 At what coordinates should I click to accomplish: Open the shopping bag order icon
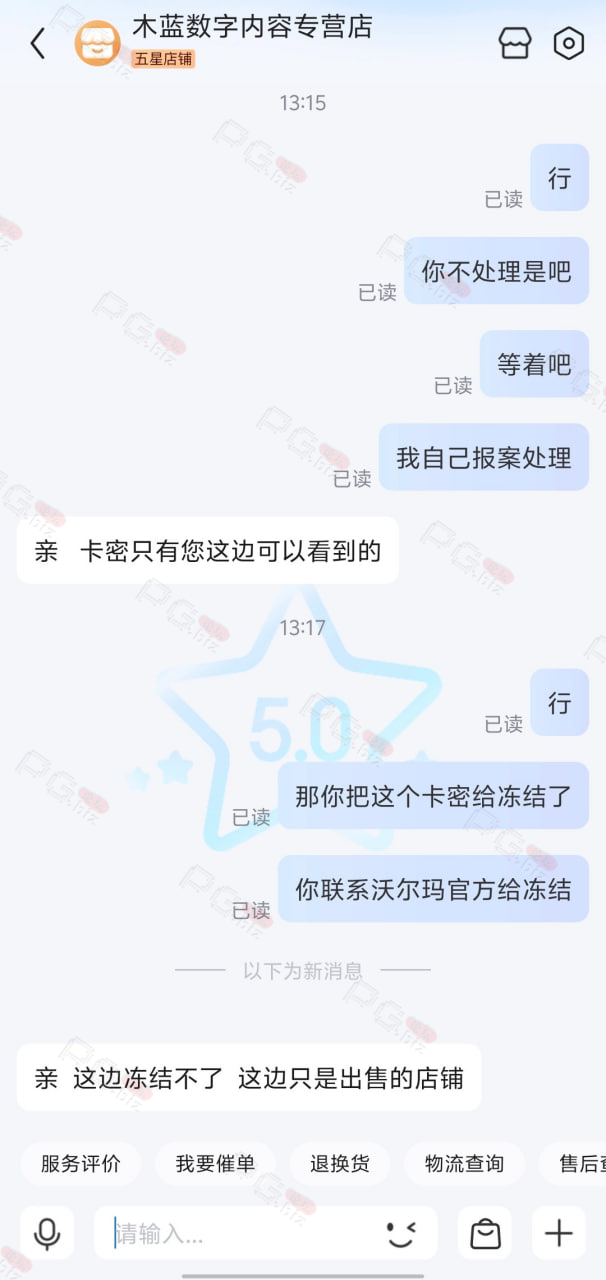pyautogui.click(x=485, y=1234)
